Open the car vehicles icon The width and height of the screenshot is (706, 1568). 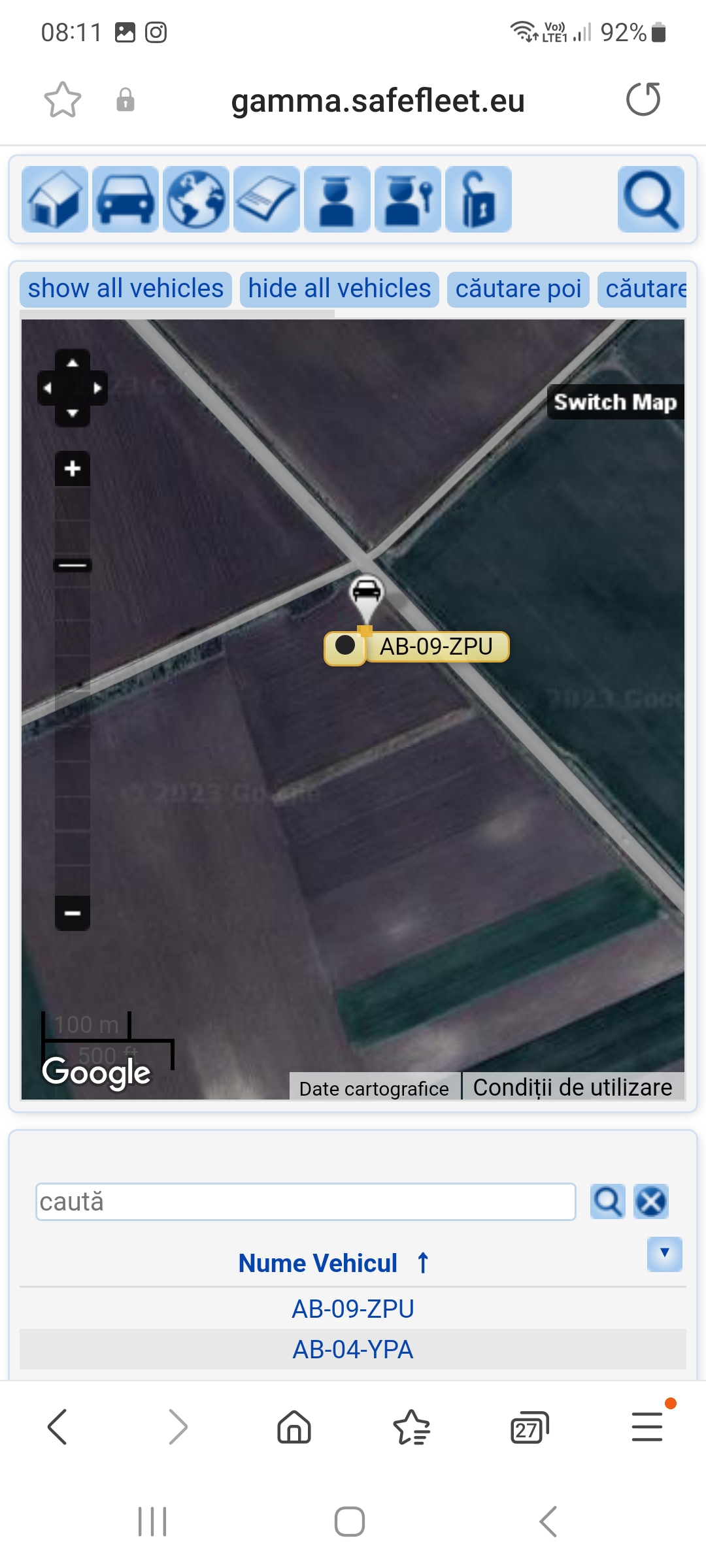point(126,199)
